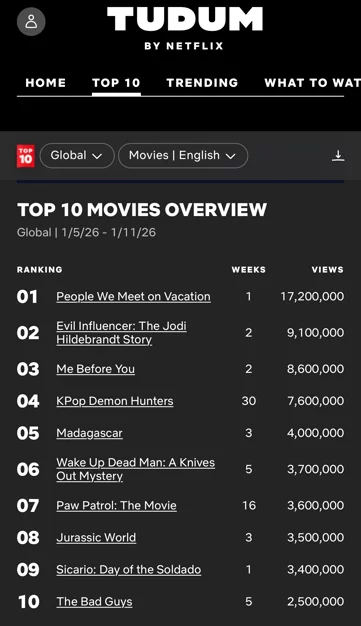
Task: Select the Top 10 tab
Action: coord(116,83)
